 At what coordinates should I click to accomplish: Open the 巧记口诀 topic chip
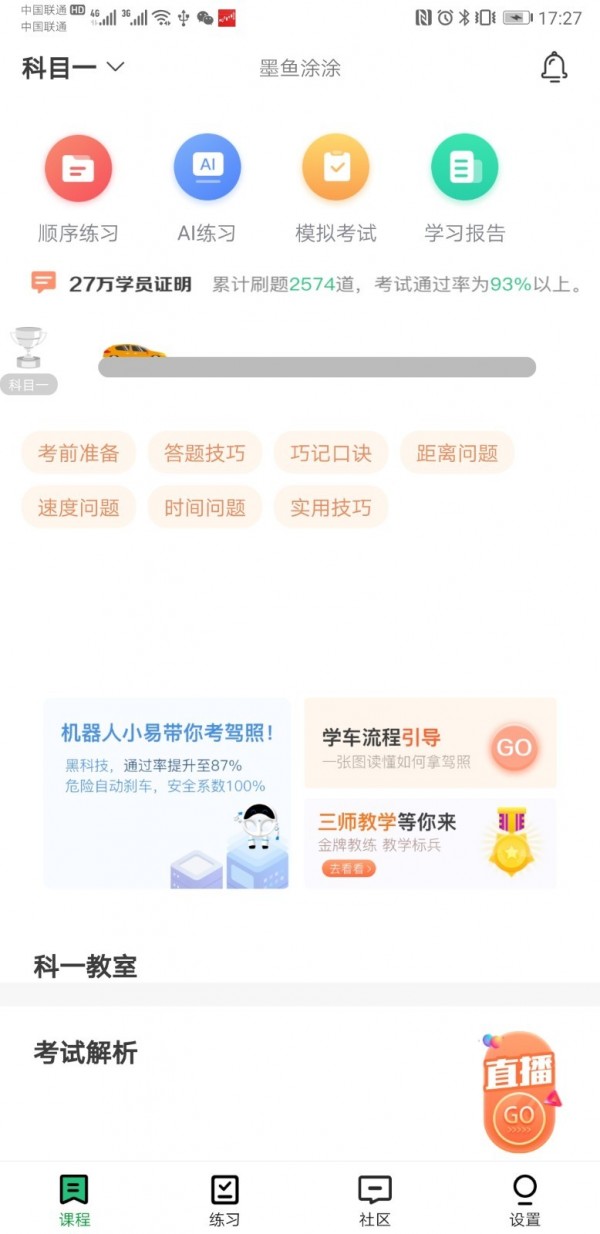330,453
